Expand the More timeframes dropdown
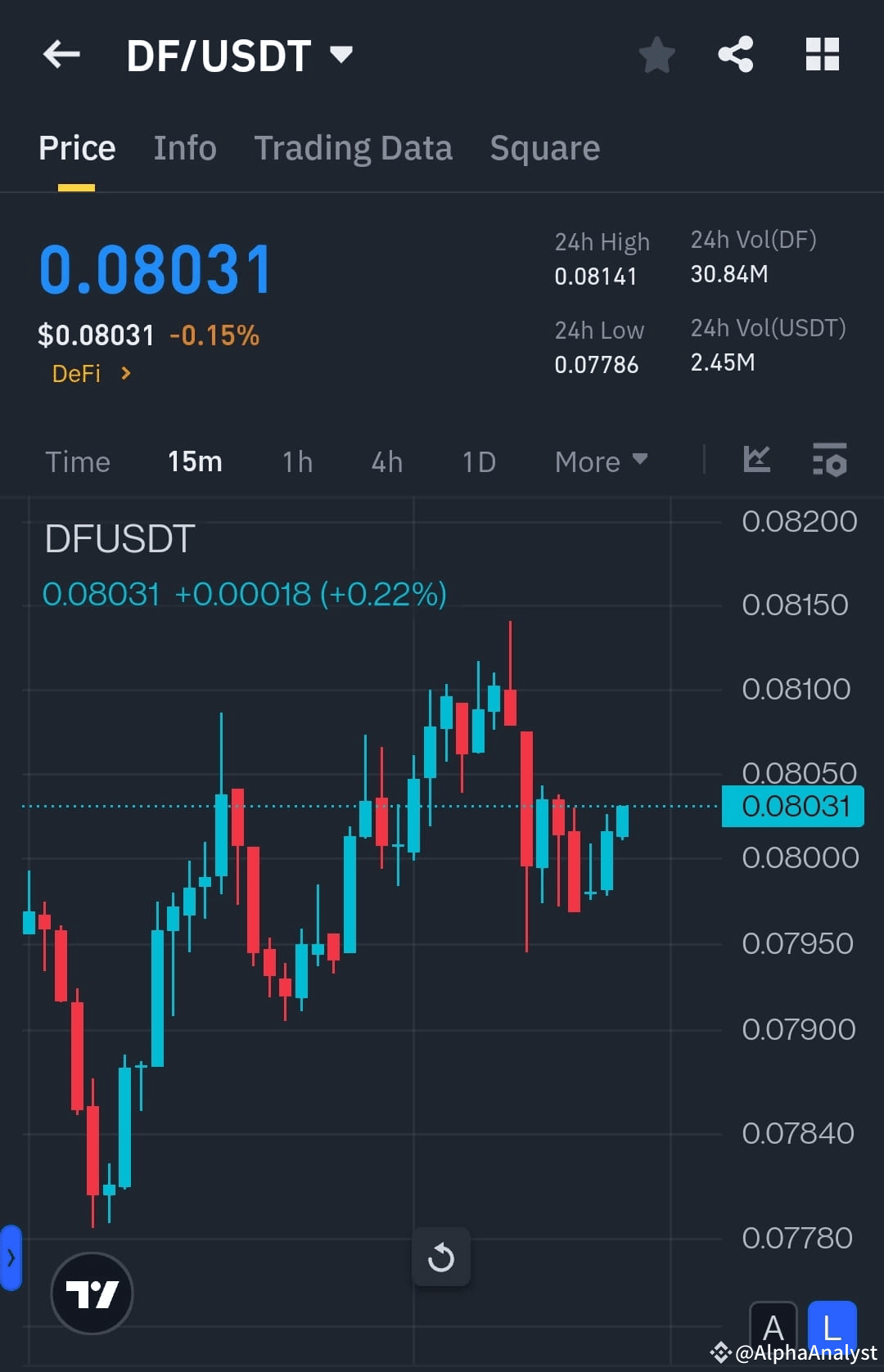The width and height of the screenshot is (884, 1372). pyautogui.click(x=600, y=461)
